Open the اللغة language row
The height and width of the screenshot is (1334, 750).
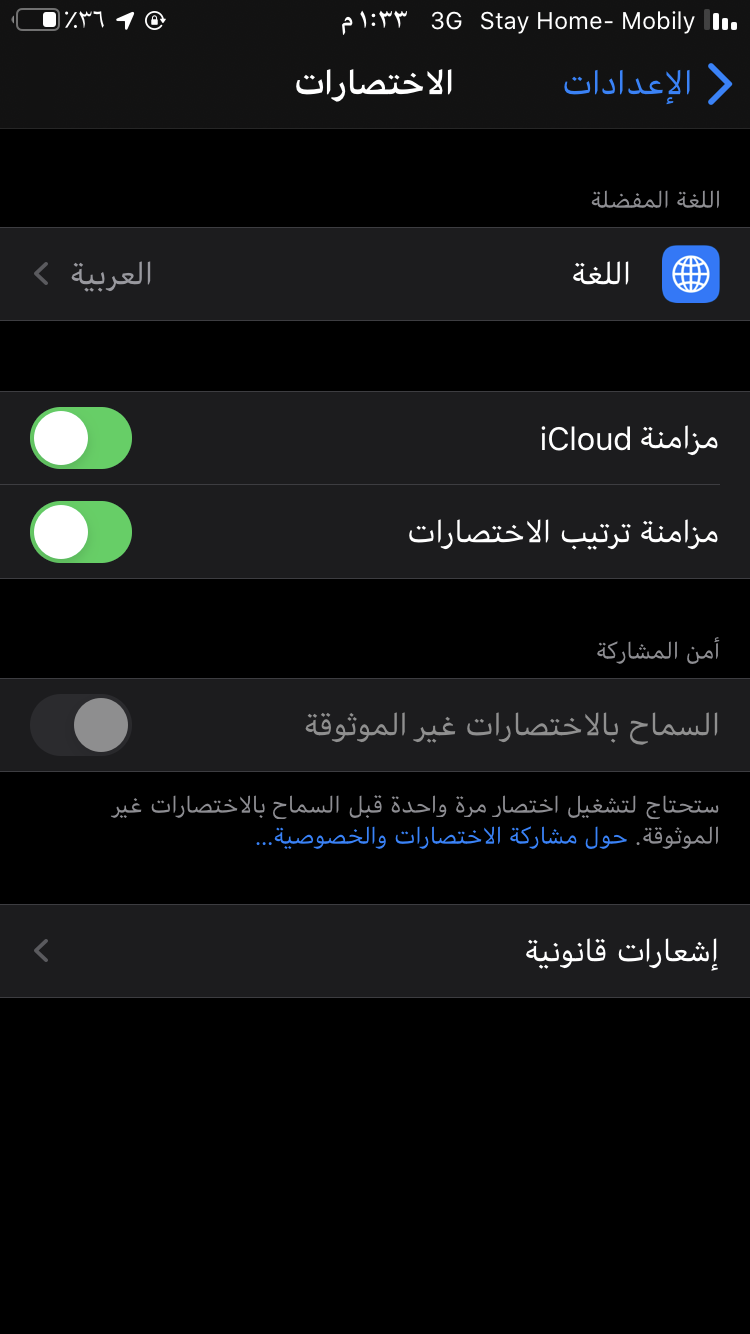coord(375,274)
